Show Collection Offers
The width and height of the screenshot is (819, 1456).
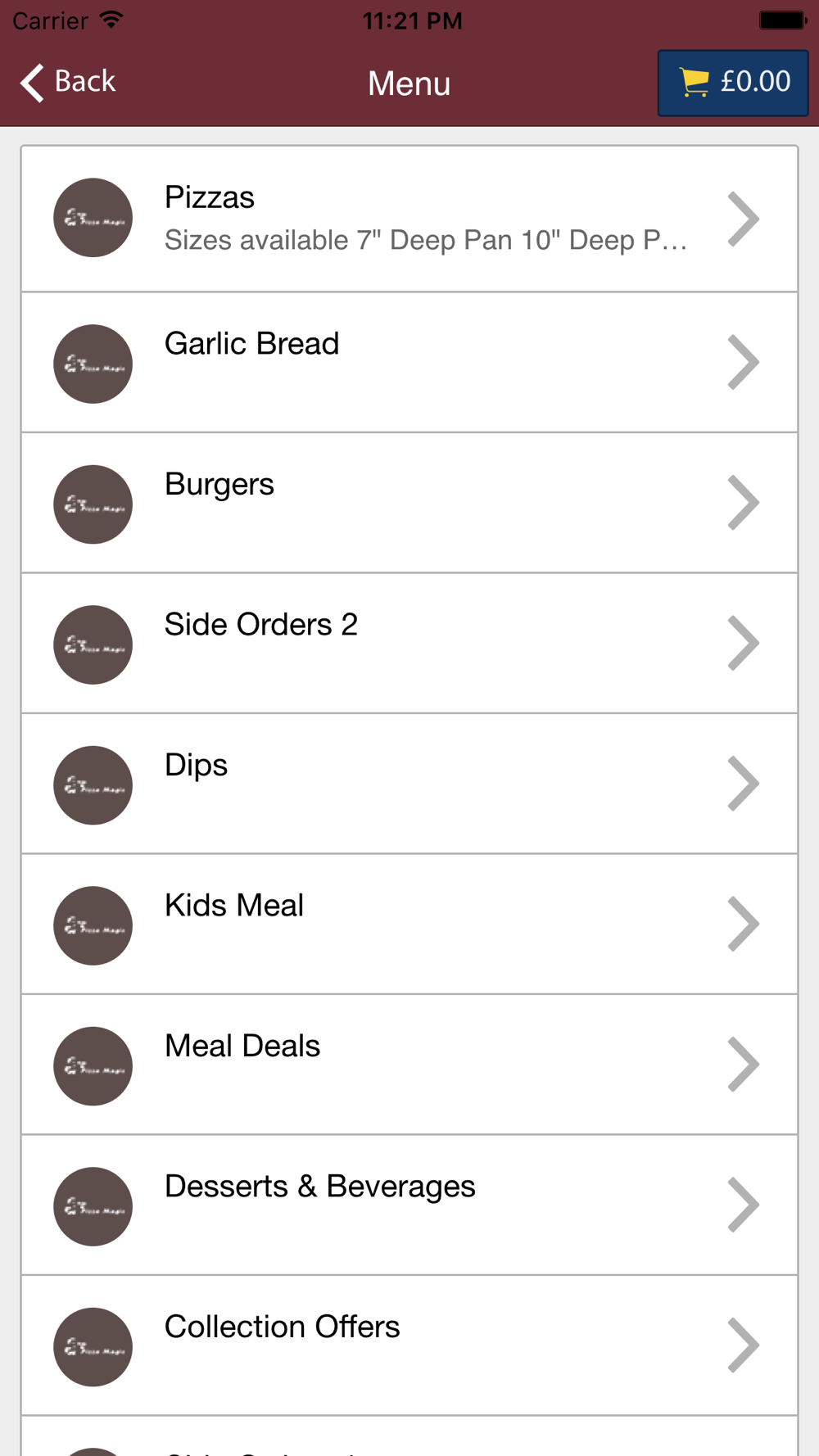(x=409, y=1345)
